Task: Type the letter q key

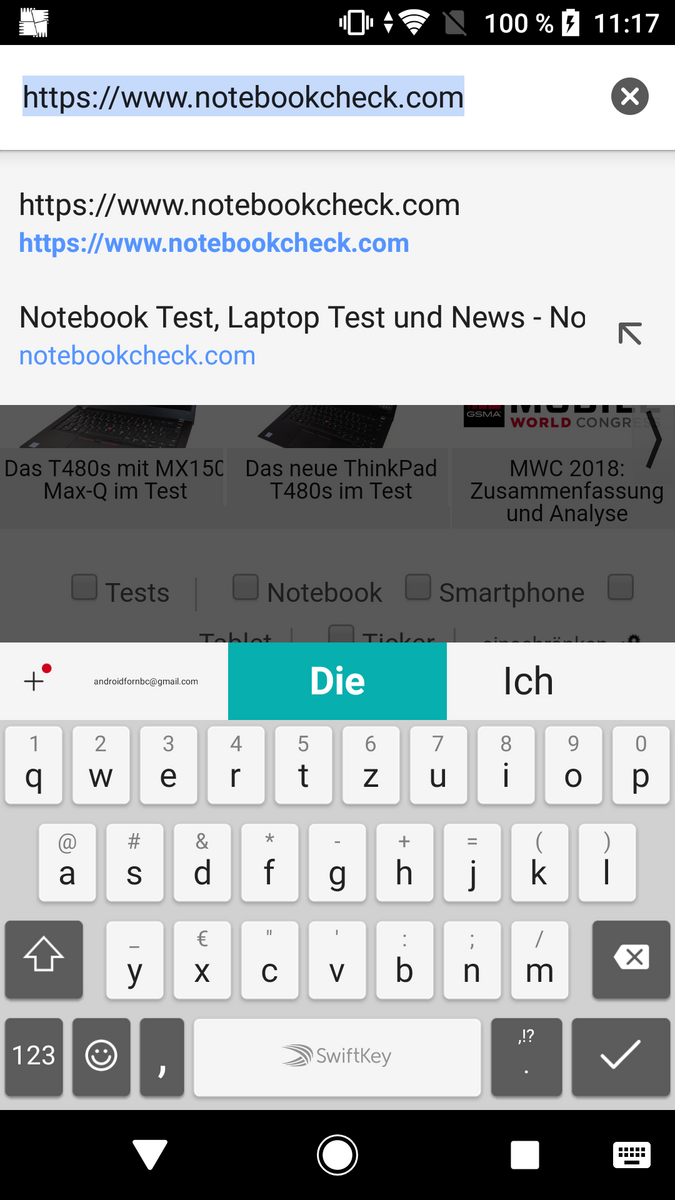Action: pyautogui.click(x=34, y=764)
